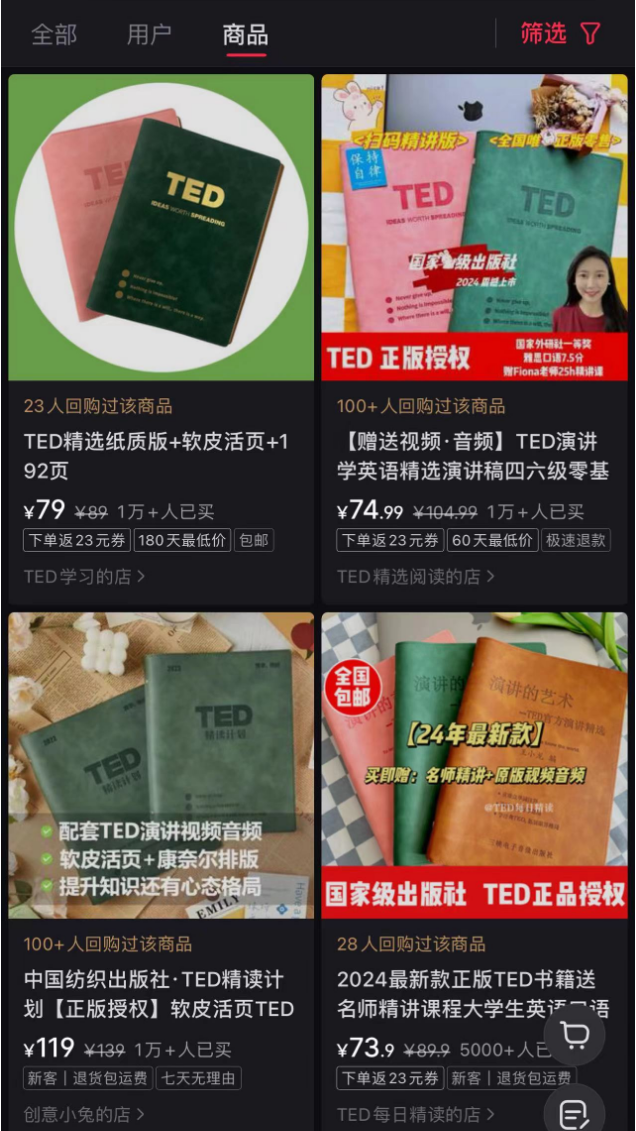Screen dimensions: 636x1131
Task: Open the 【赠送视频·音频】TED演讲 product
Action: pyautogui.click(x=474, y=228)
